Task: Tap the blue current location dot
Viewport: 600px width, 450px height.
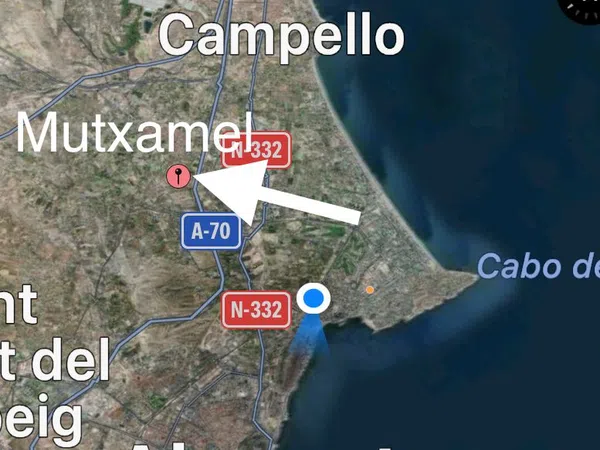Action: point(314,298)
